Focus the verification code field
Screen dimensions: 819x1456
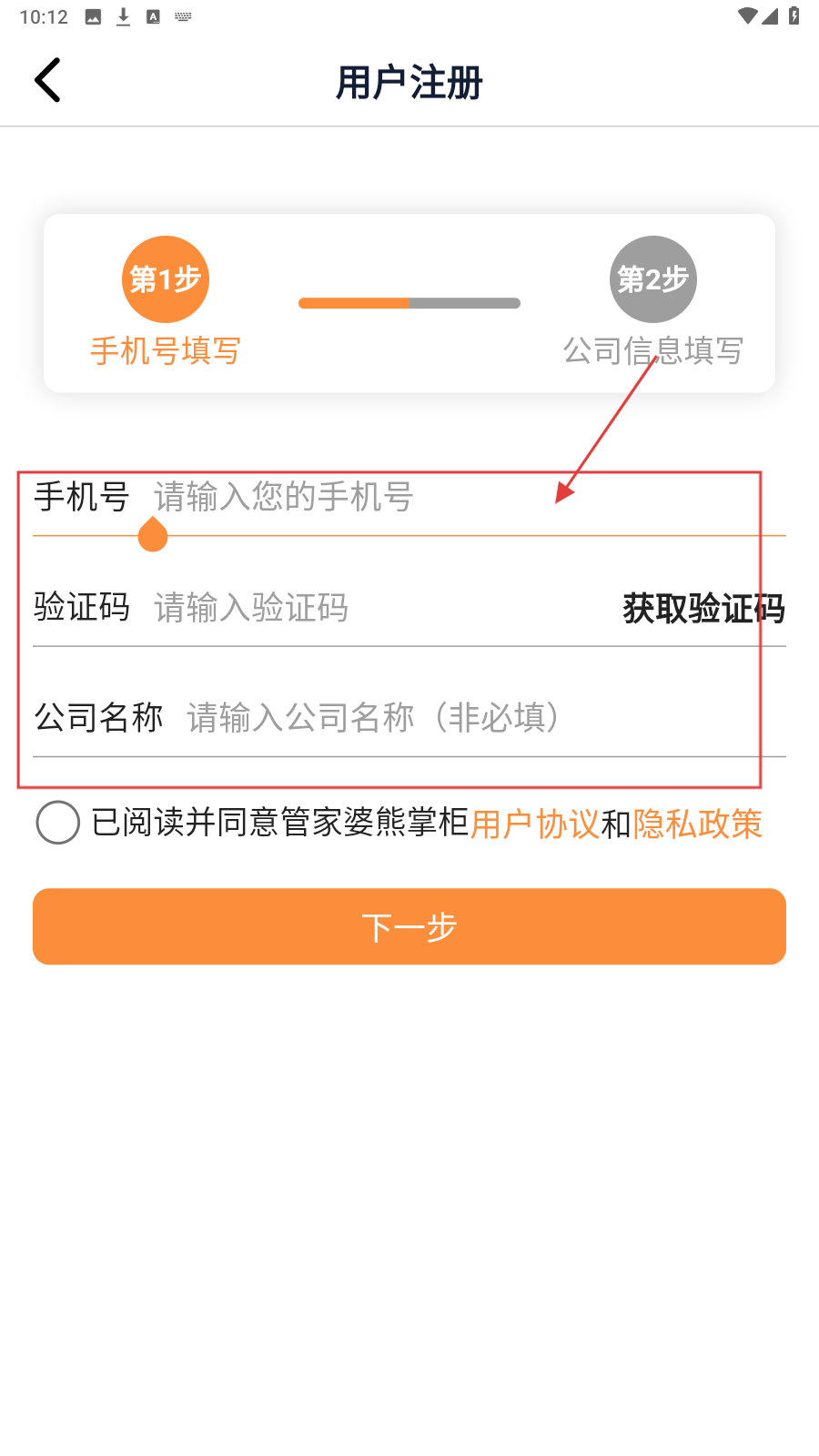point(364,608)
